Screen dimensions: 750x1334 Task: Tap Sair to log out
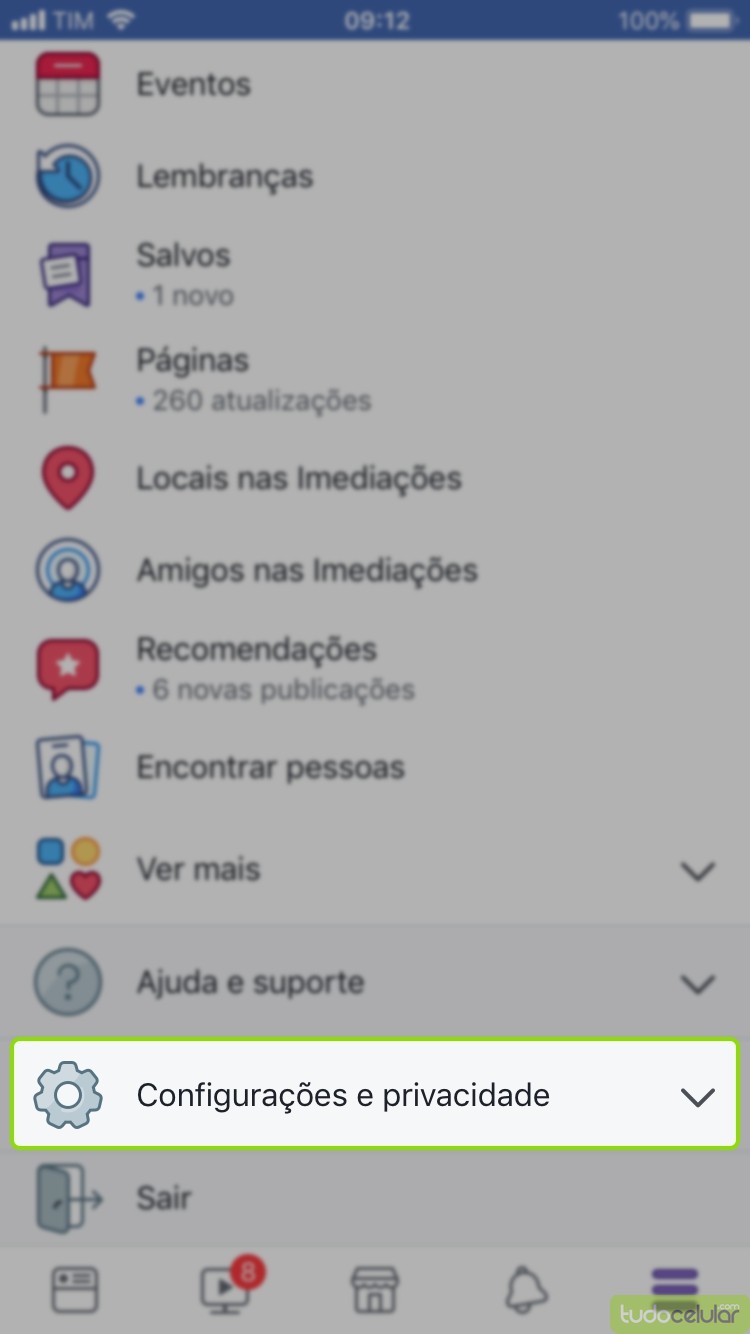coord(163,1197)
